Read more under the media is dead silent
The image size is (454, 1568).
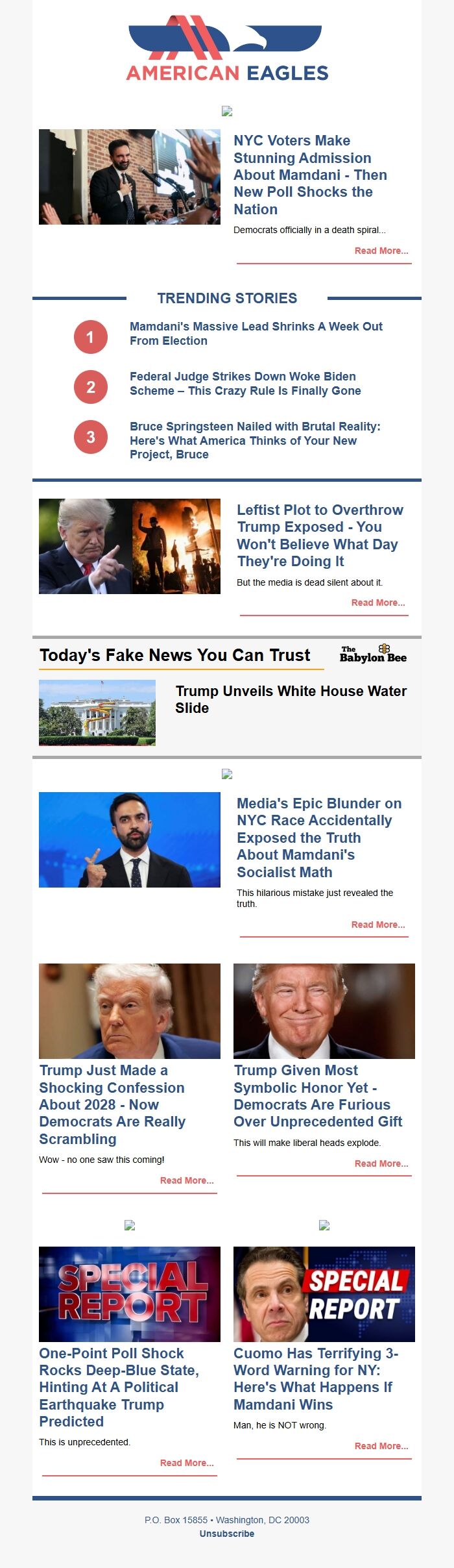tap(377, 603)
